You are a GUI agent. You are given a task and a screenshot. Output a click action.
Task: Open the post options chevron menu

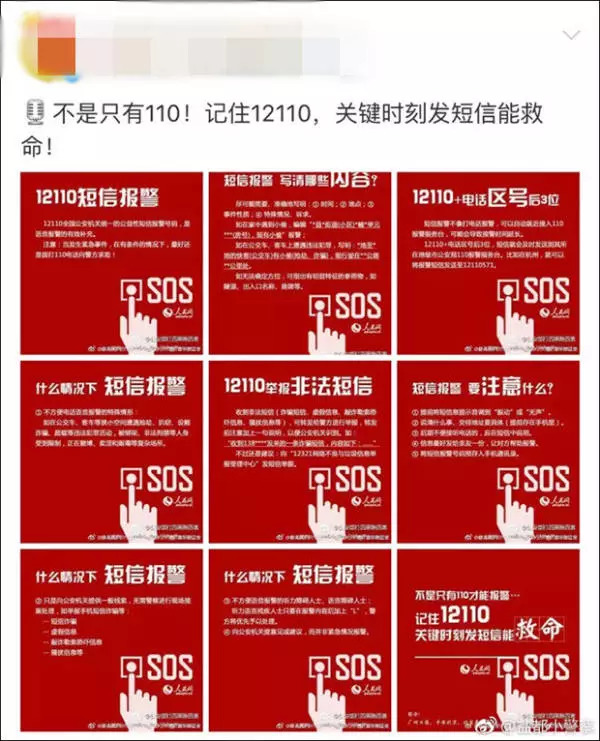[572, 35]
